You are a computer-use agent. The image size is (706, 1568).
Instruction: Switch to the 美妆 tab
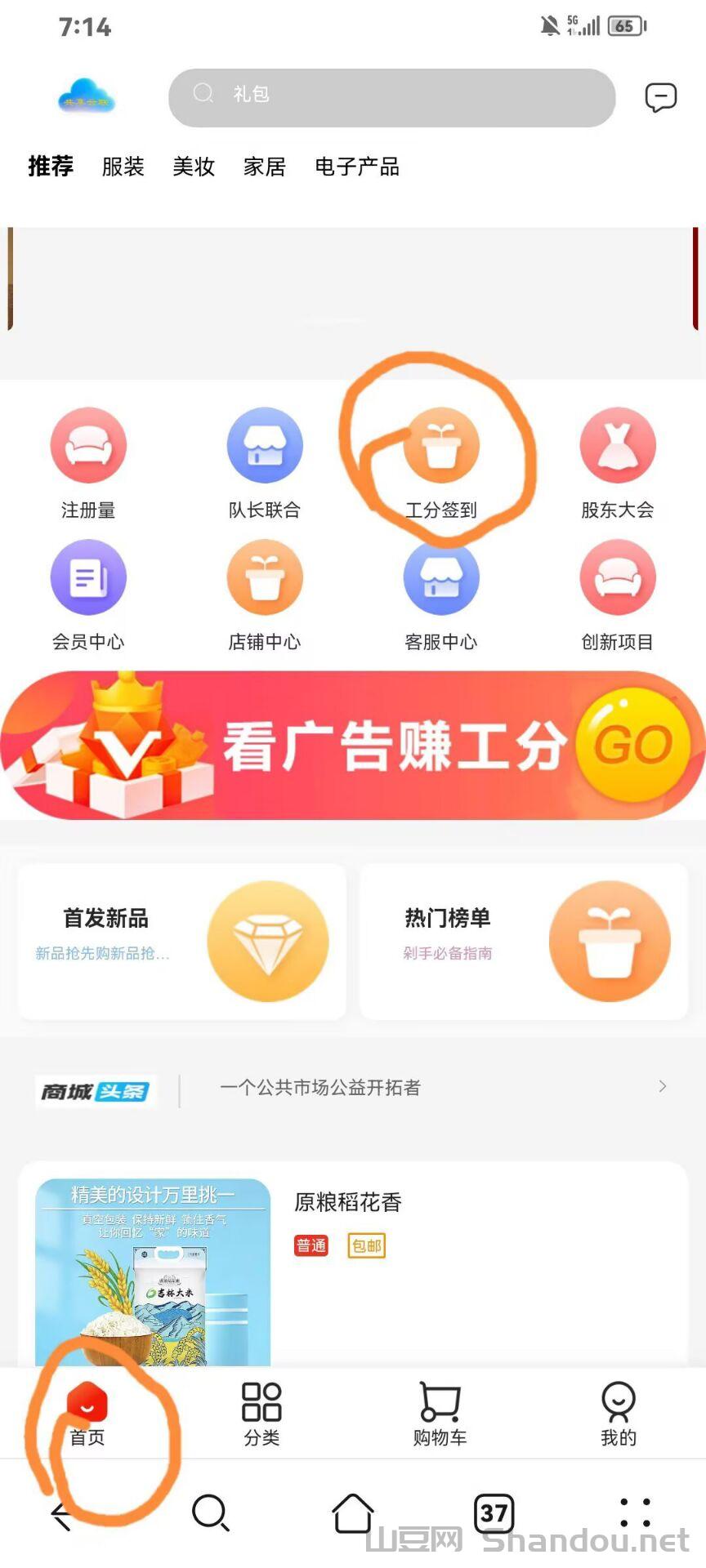[194, 167]
